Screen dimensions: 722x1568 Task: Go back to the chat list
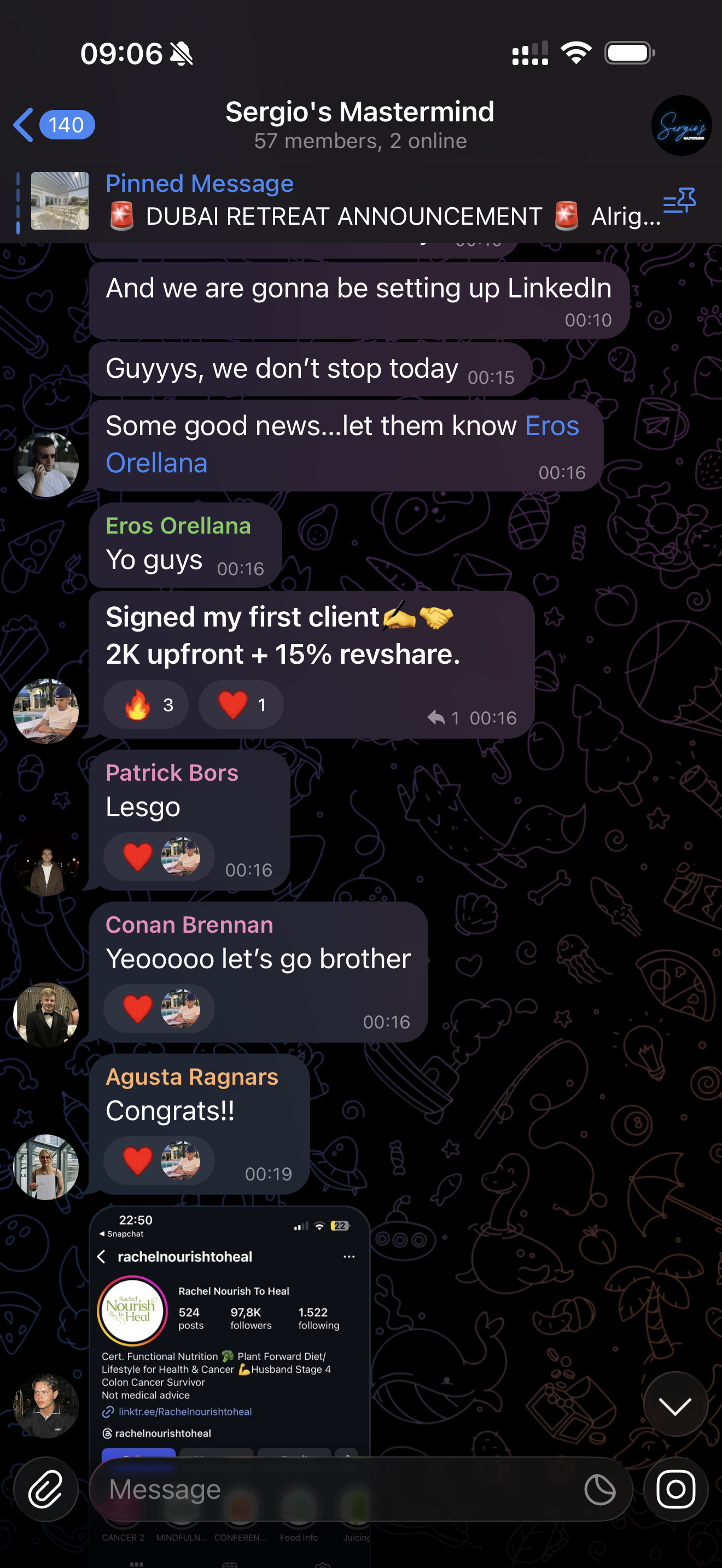[54, 125]
